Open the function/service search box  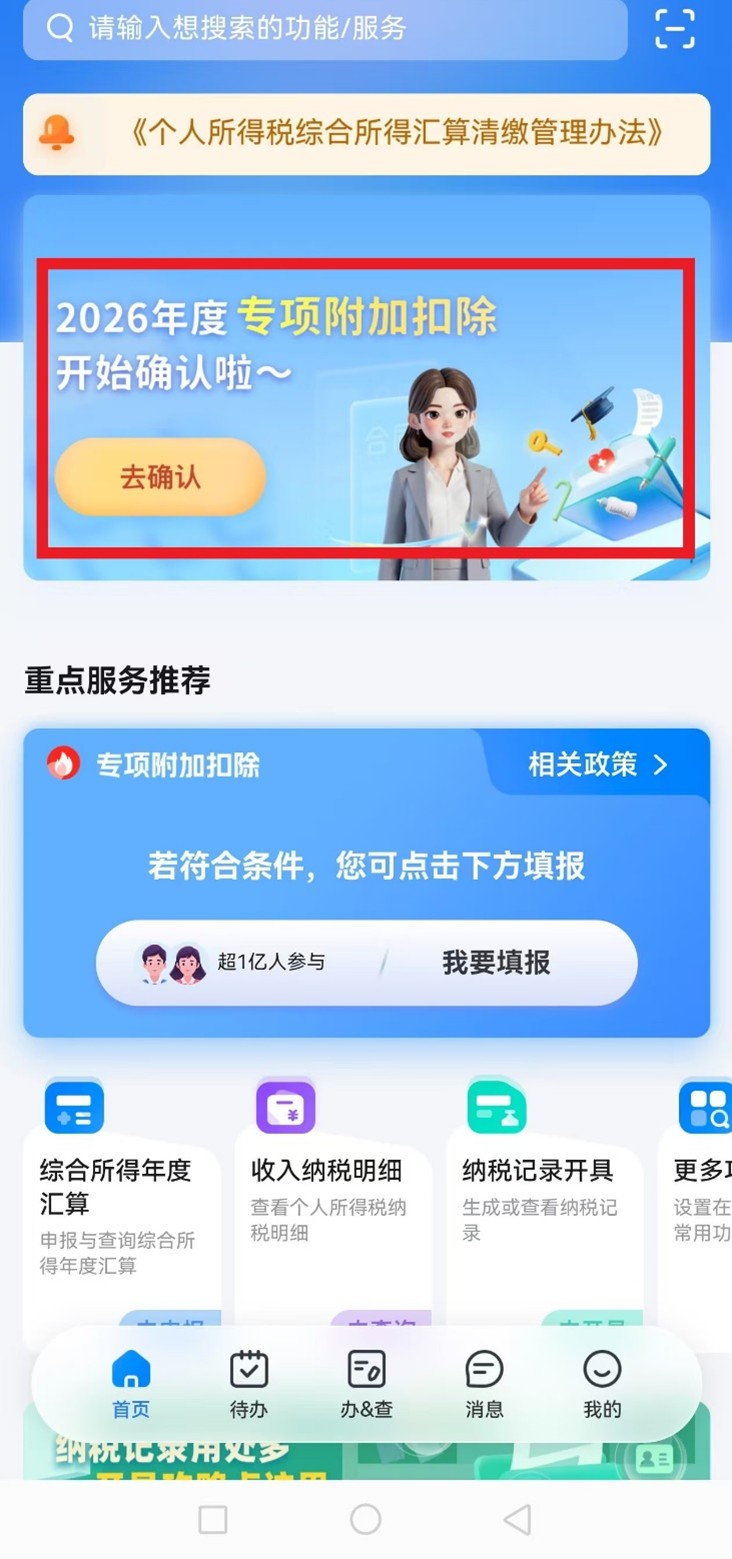325,28
